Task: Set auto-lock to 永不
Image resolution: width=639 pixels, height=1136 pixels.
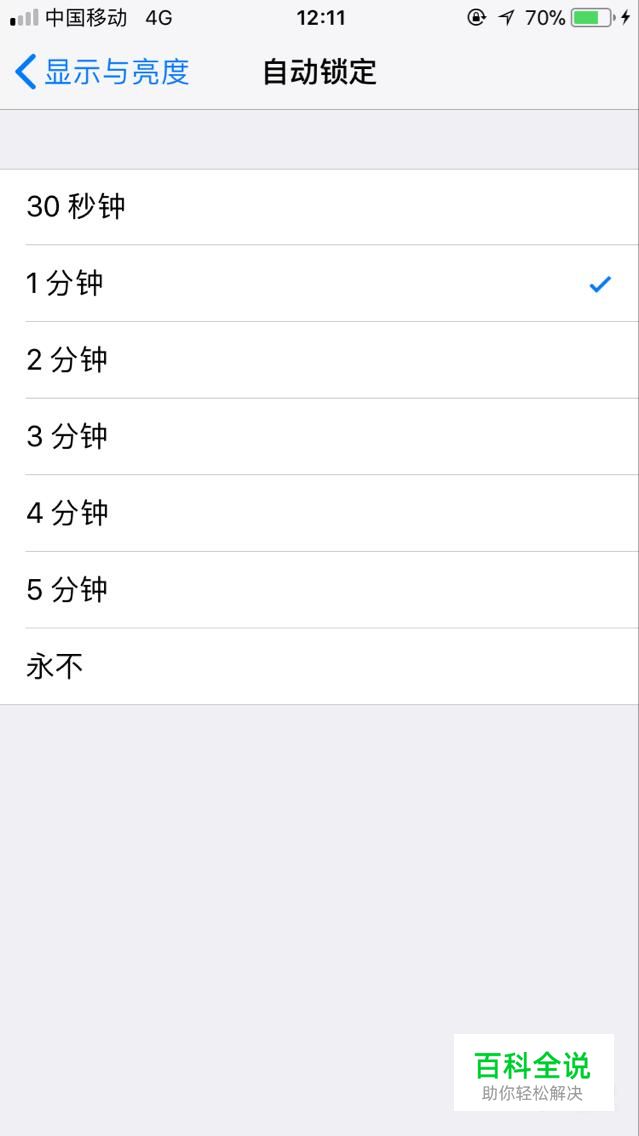Action: tap(320, 667)
